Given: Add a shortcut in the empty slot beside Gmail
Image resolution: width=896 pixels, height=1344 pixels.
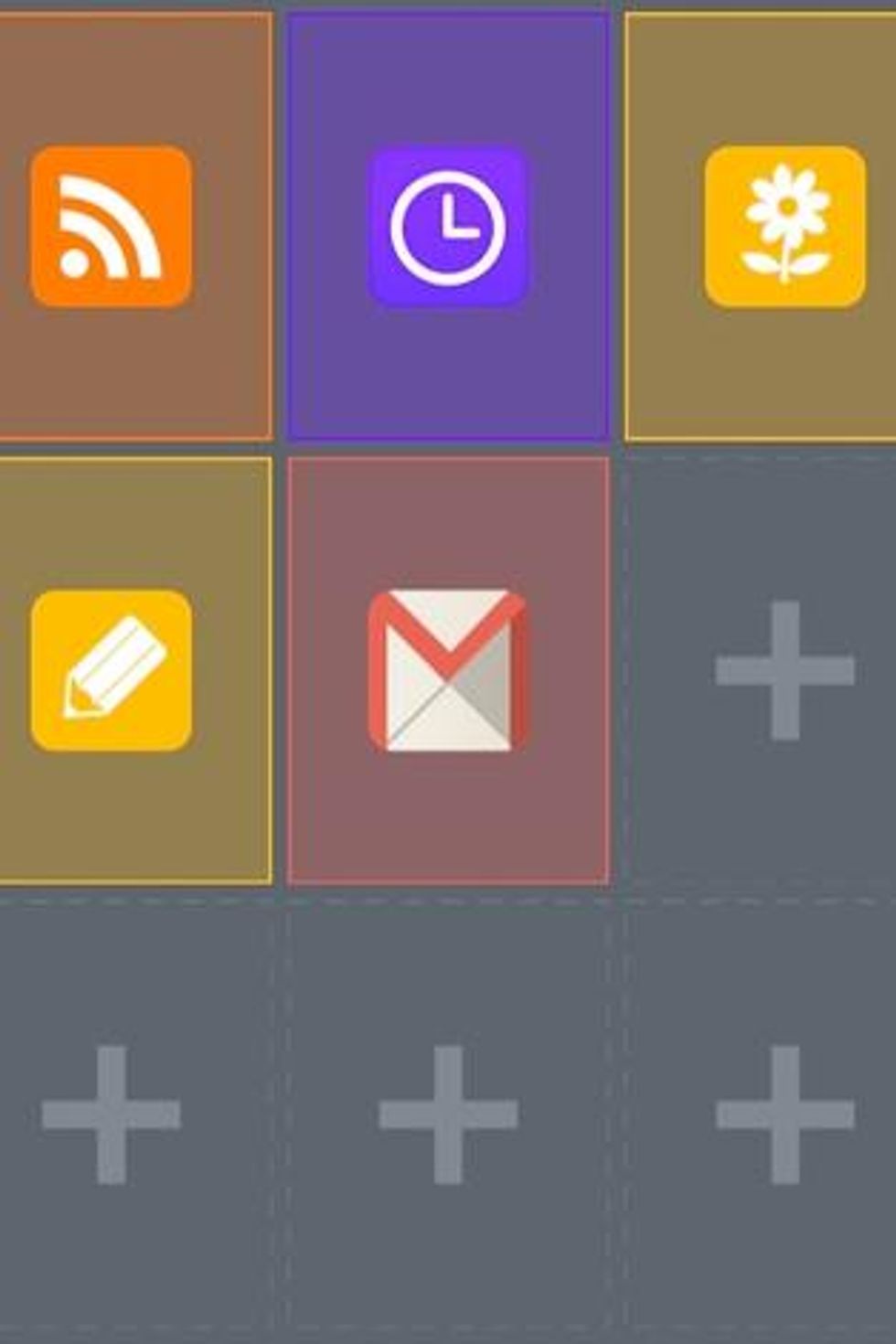Looking at the screenshot, I should click(784, 670).
